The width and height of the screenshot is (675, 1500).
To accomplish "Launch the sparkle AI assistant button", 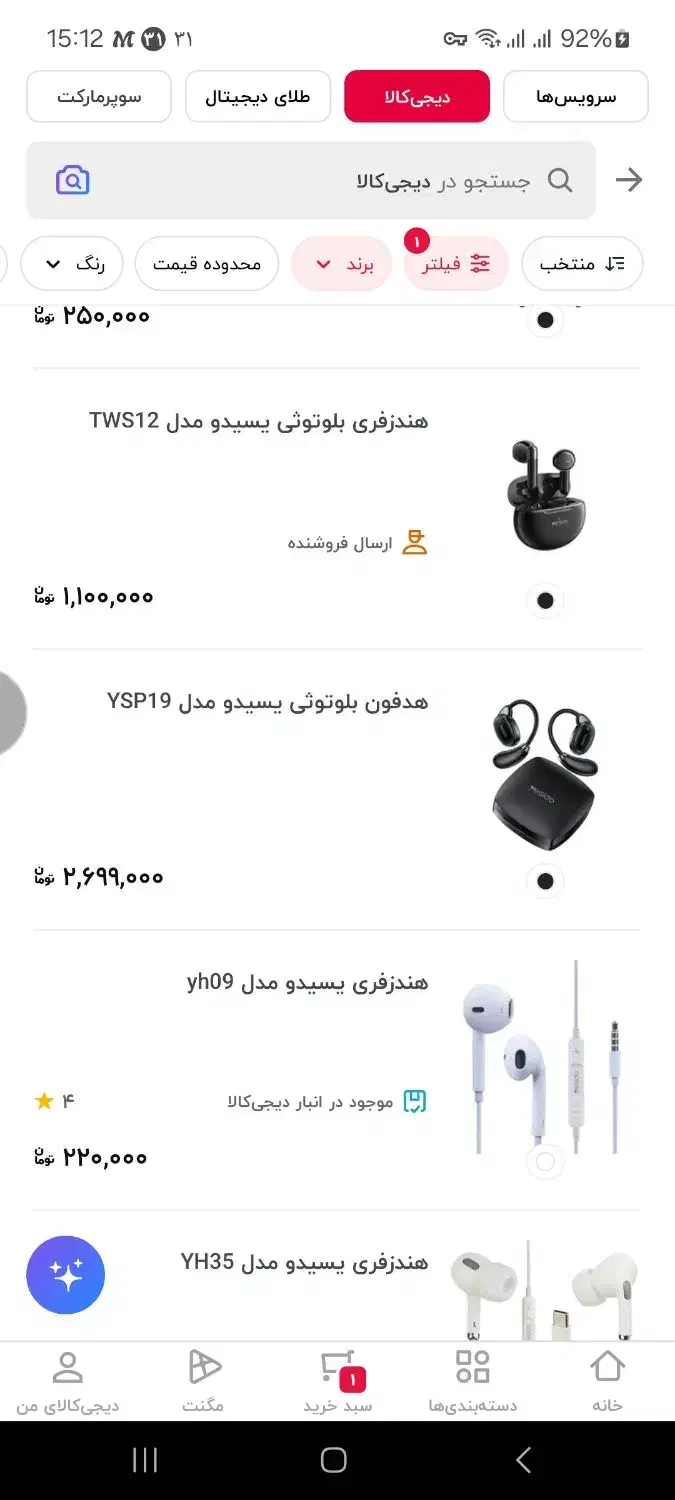I will [x=66, y=1274].
